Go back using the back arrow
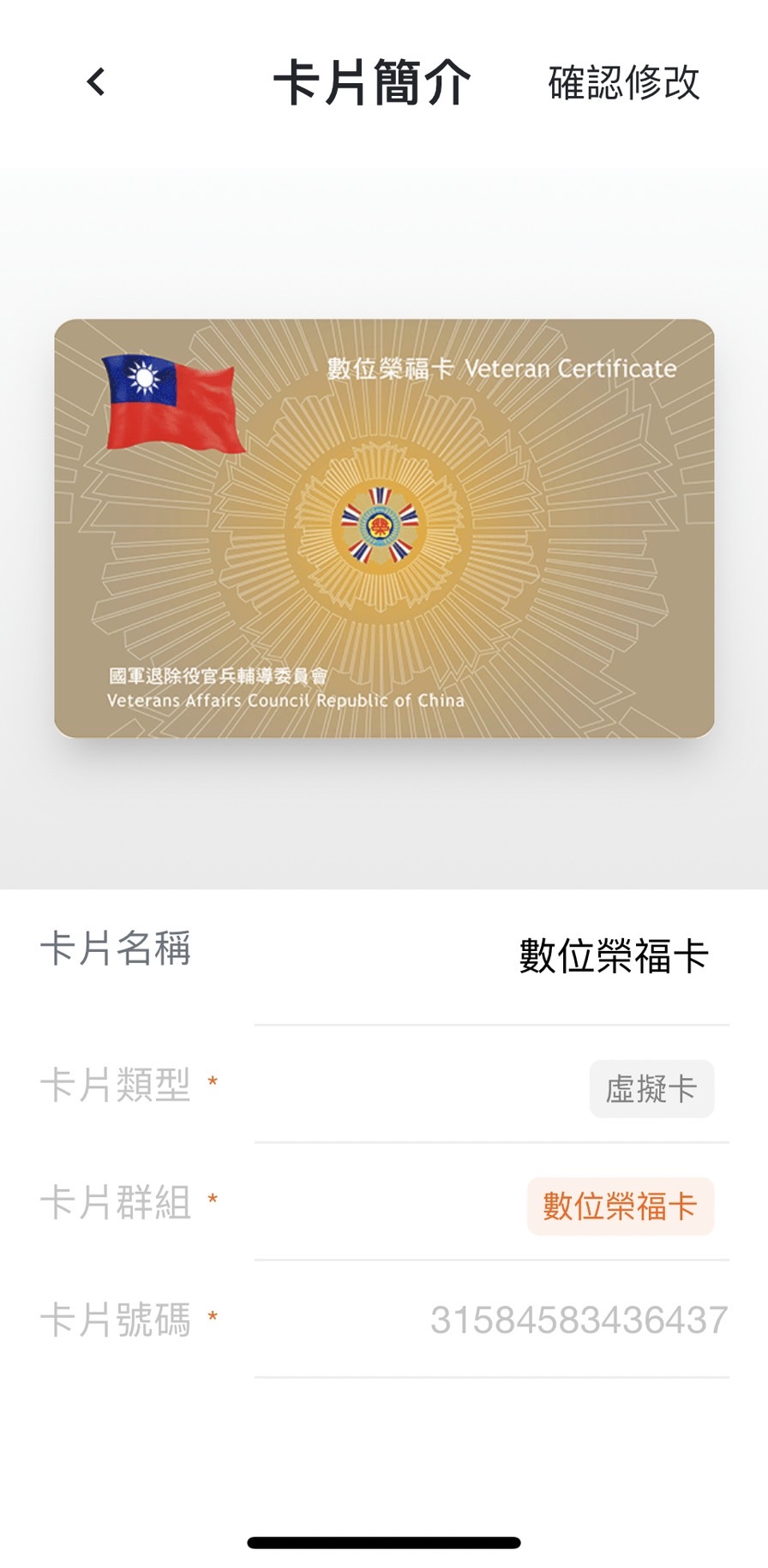Viewport: 768px width, 1568px height. click(x=97, y=82)
